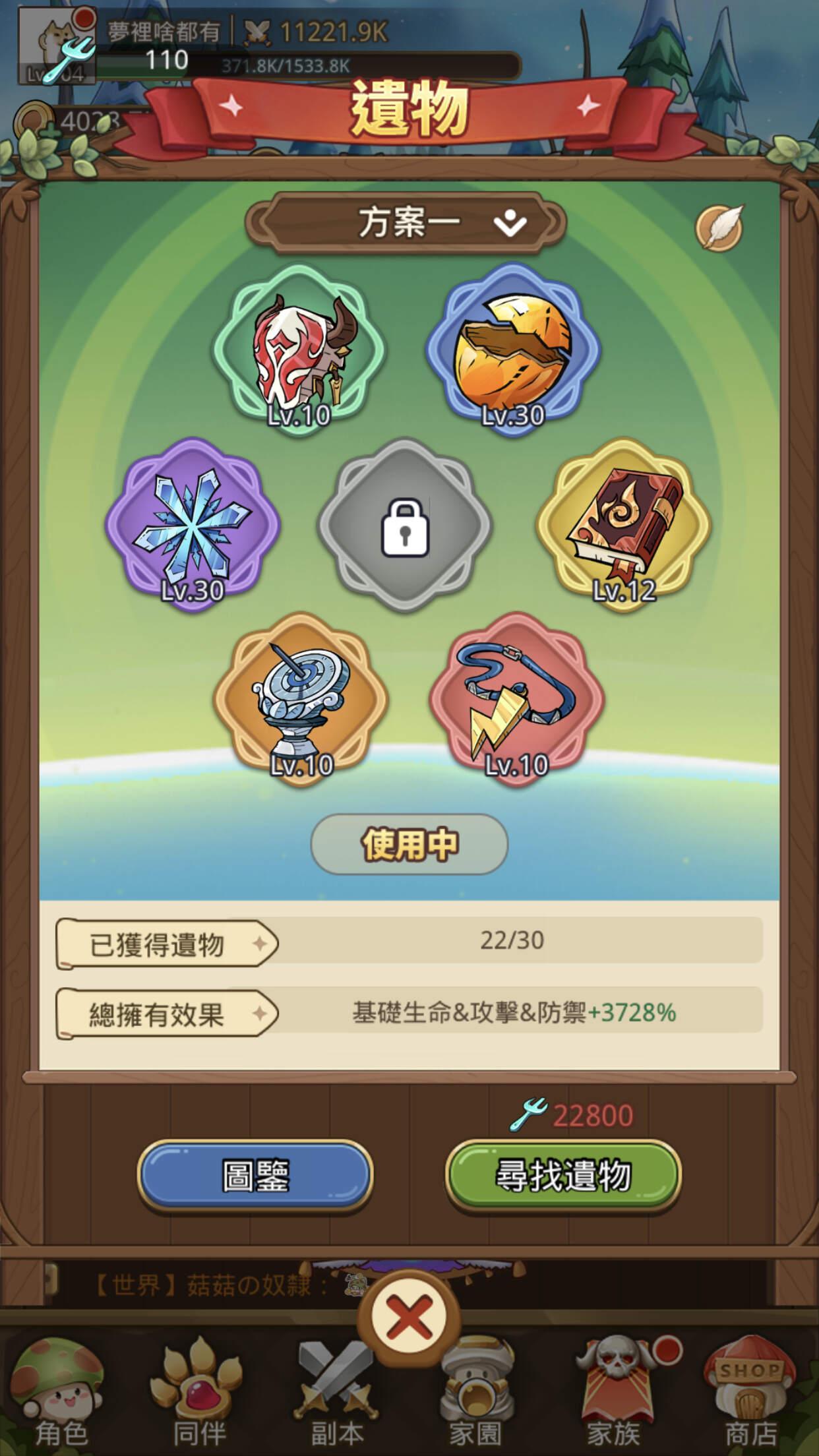Tap the locked center relic slot
Screen dimensions: 819x1456
click(406, 526)
